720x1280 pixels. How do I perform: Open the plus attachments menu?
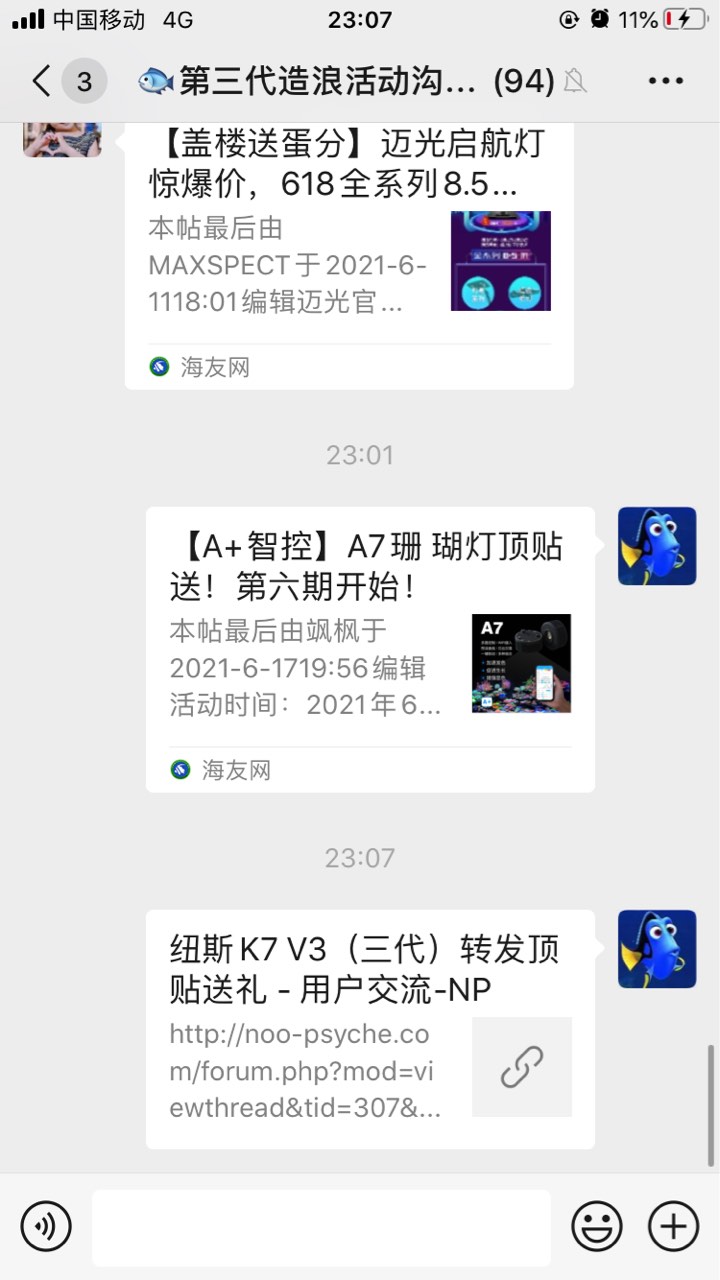[x=674, y=1226]
